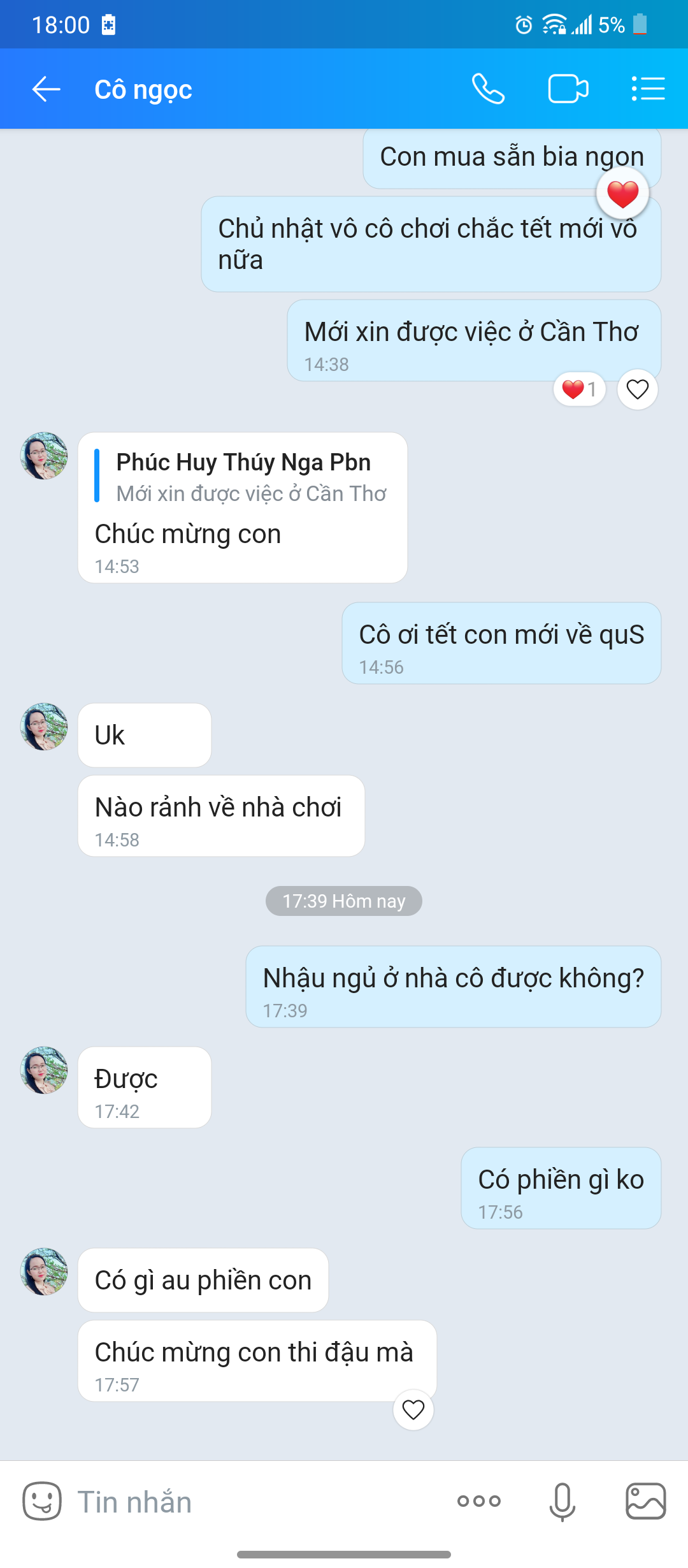
Task: Open the photo gallery to send images
Action: tap(645, 1501)
